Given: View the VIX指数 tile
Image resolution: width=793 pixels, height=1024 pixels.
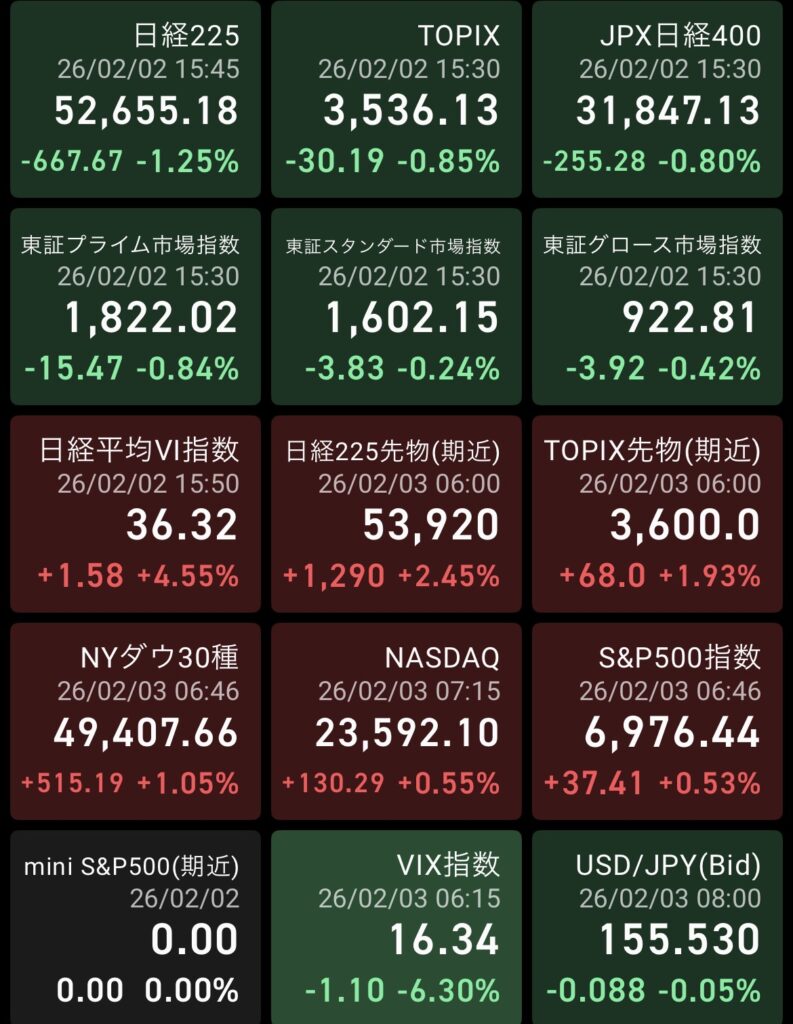Looking at the screenshot, I should pos(396,927).
